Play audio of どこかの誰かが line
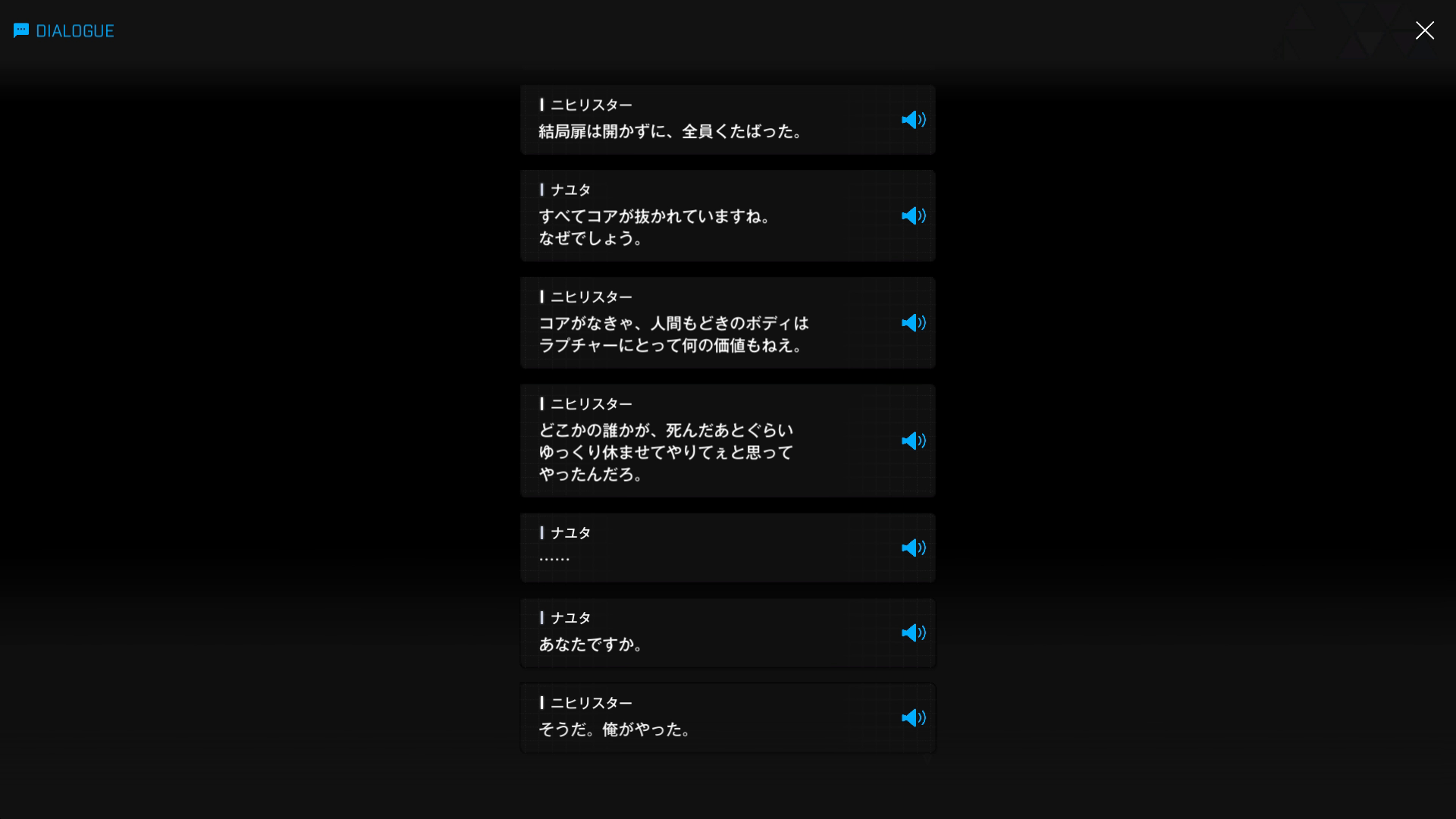Screen dimensions: 1456x819 913,441
